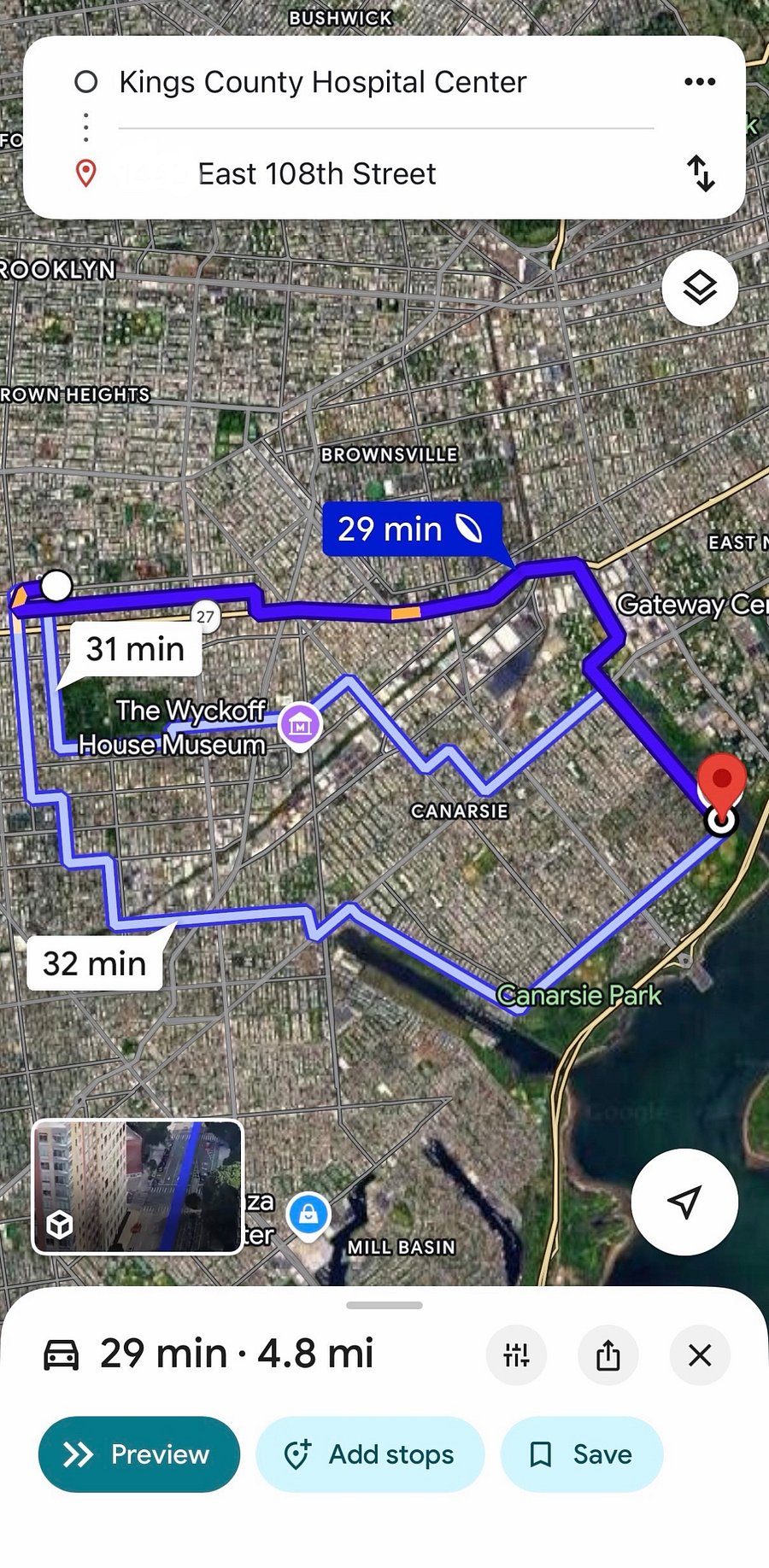Screen dimensions: 769x1568
Task: Open route options sliders icon
Action: click(x=516, y=1354)
